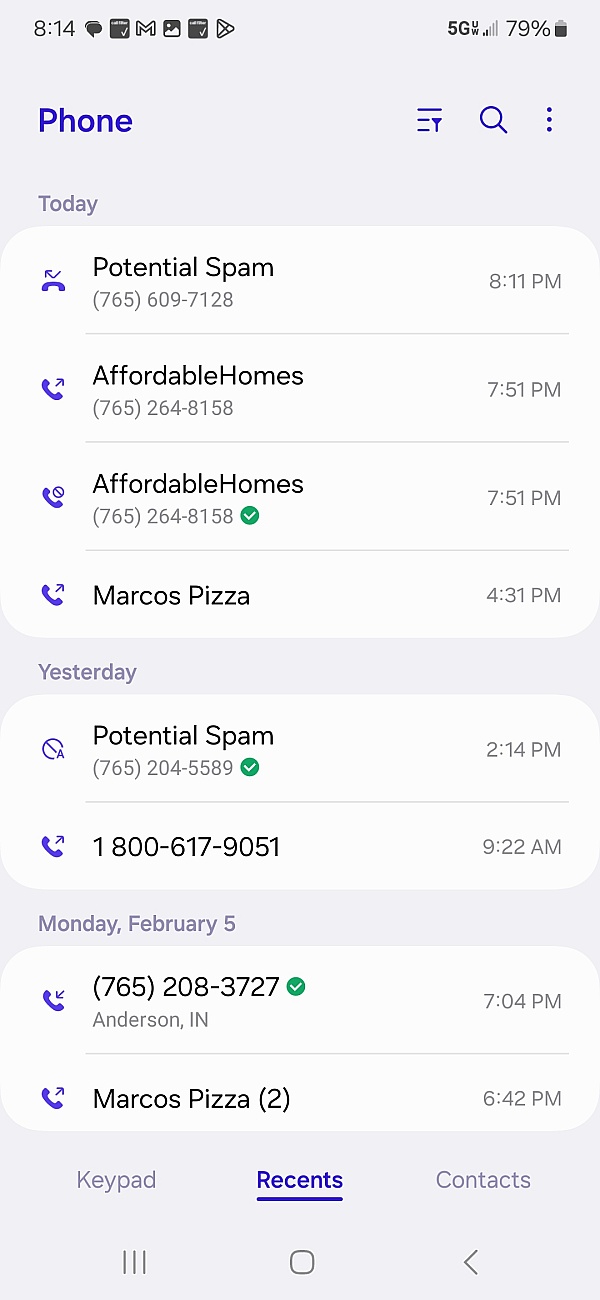600x1300 pixels.
Task: Open the Marcos Pizza call at 4:31 PM
Action: [x=300, y=595]
